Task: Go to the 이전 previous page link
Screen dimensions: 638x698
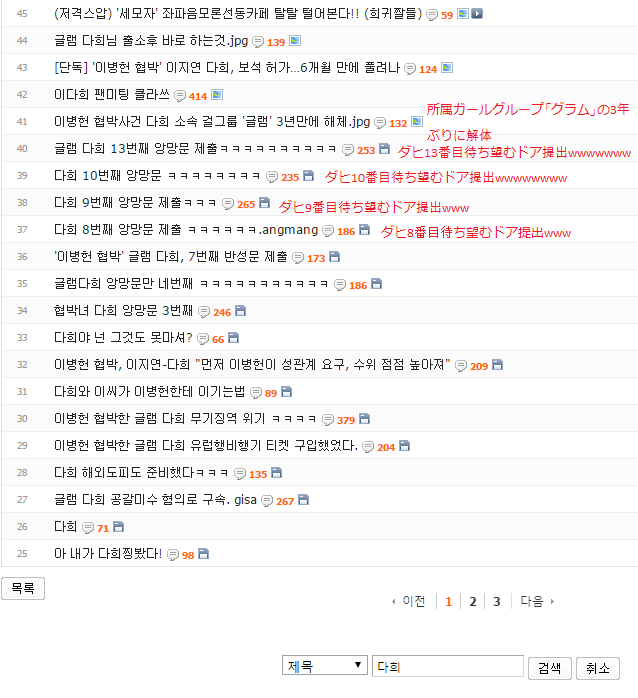Action: click(x=409, y=602)
